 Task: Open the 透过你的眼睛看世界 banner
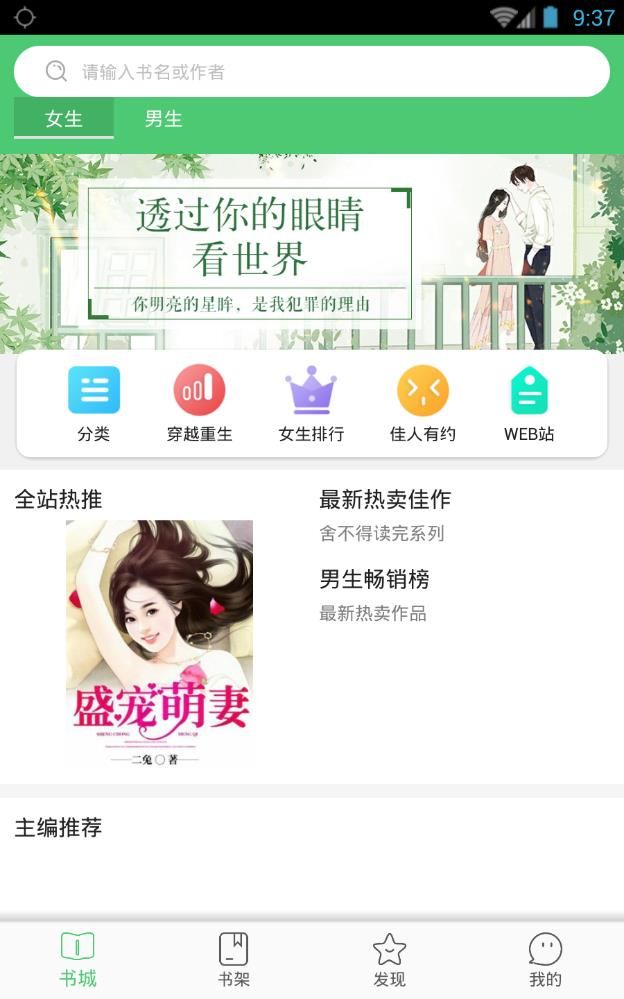pos(311,253)
